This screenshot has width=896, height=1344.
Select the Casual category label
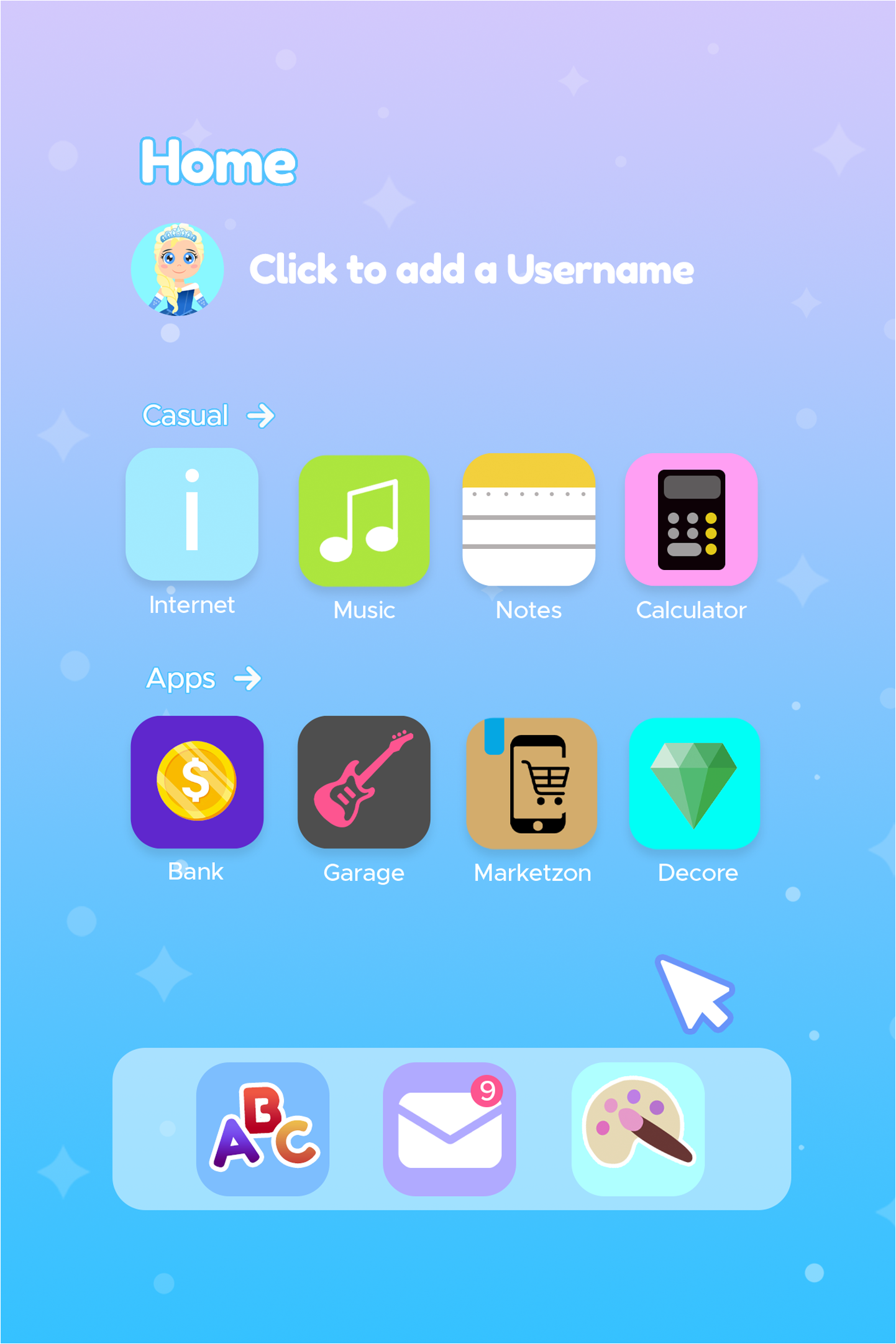(x=184, y=415)
